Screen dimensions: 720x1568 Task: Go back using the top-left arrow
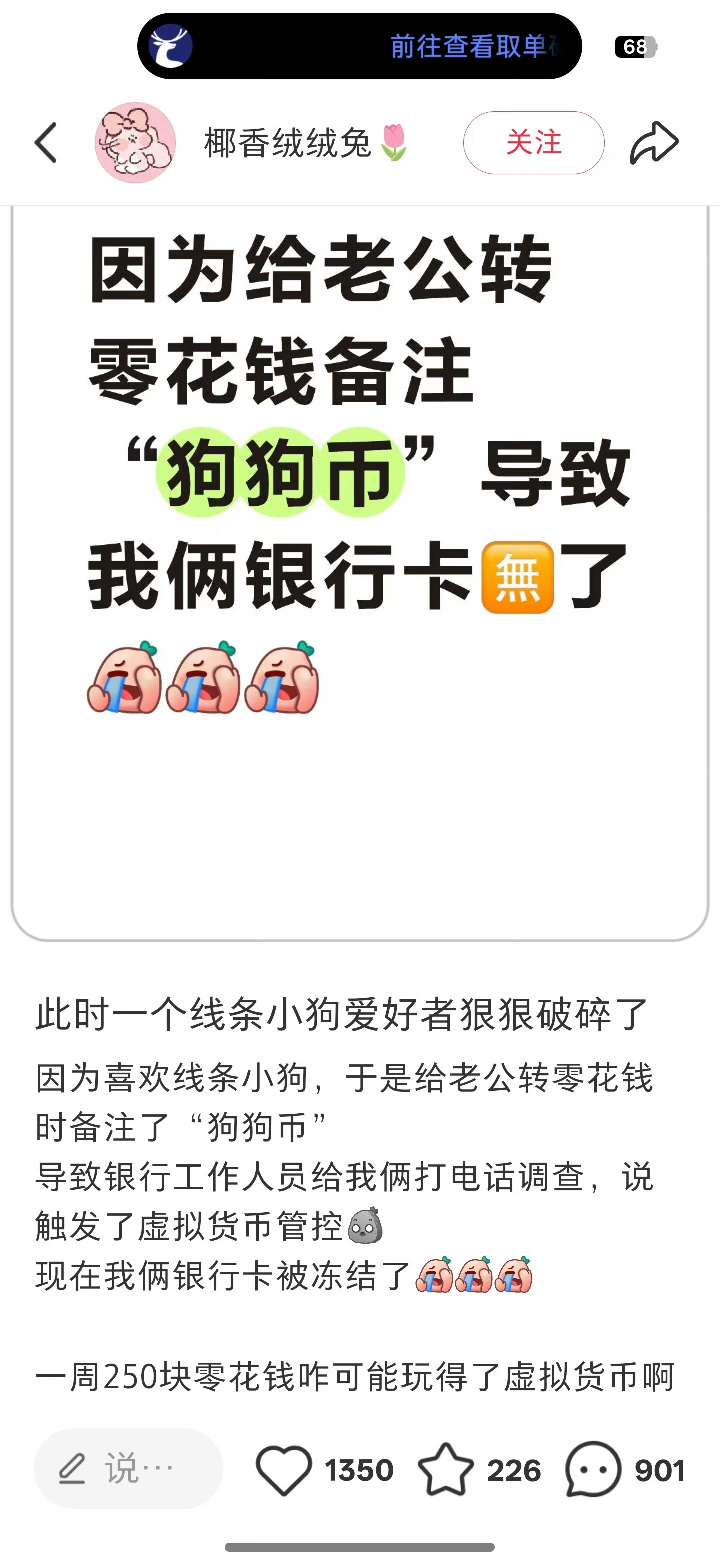coord(46,143)
